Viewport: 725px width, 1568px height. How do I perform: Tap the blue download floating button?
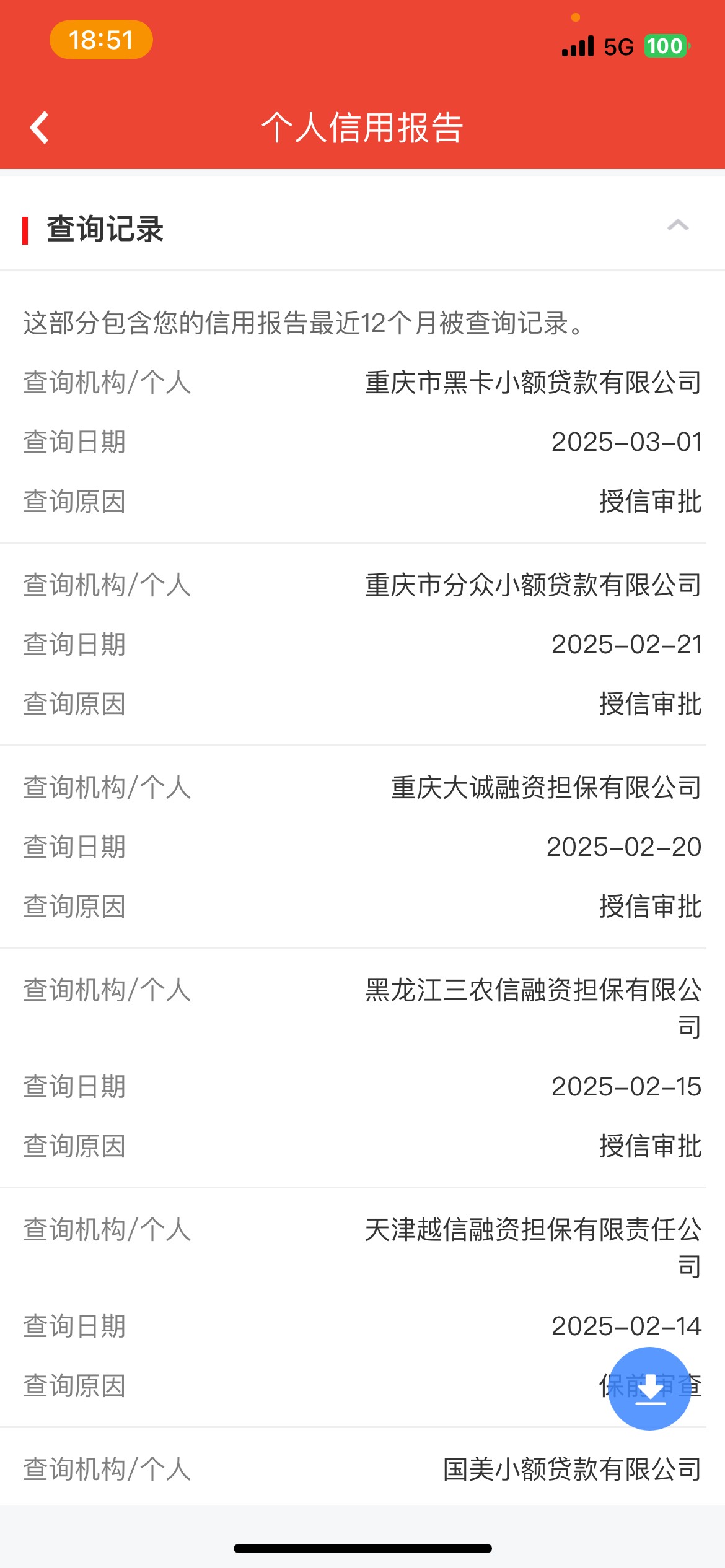[649, 1388]
